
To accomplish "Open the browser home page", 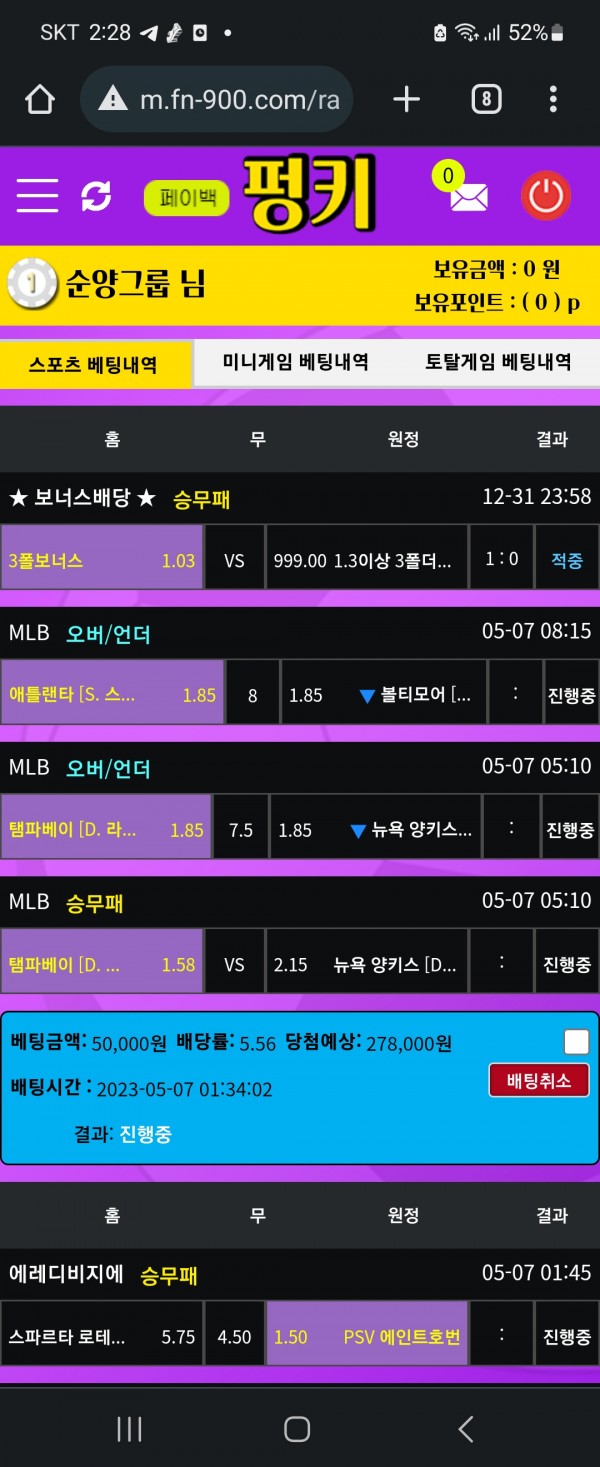I will (39, 99).
